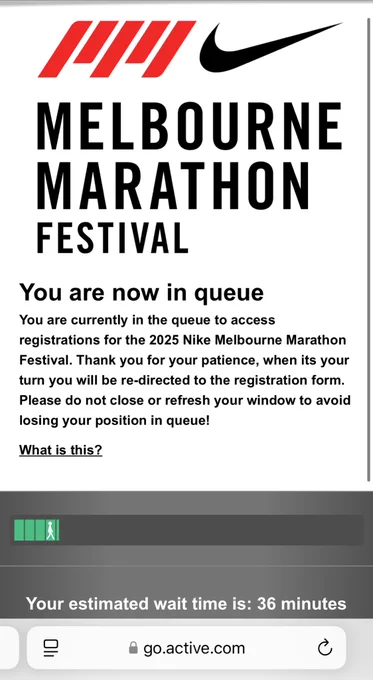
Task: Reload the page from the address bar
Action: pyautogui.click(x=325, y=648)
